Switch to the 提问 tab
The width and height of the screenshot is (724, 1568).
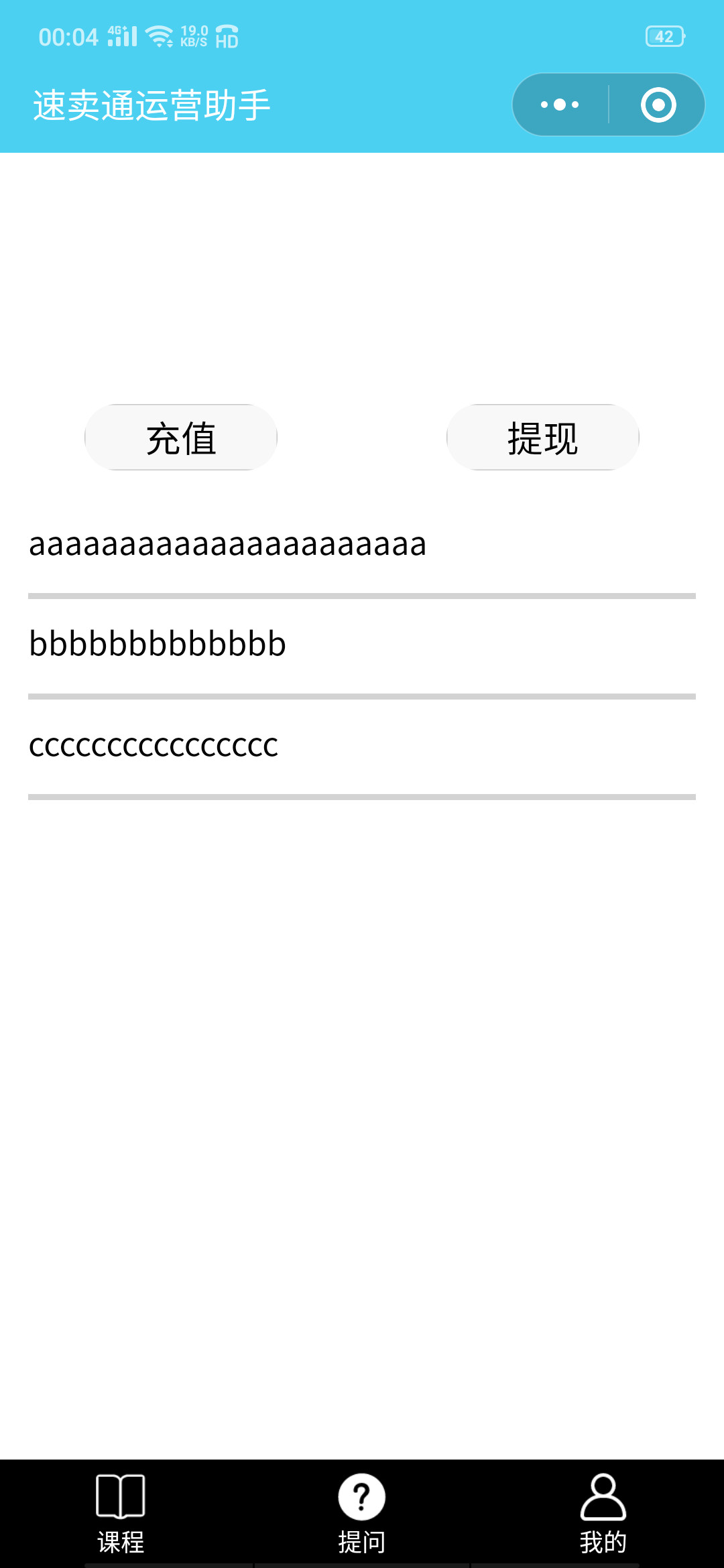pos(362,1513)
